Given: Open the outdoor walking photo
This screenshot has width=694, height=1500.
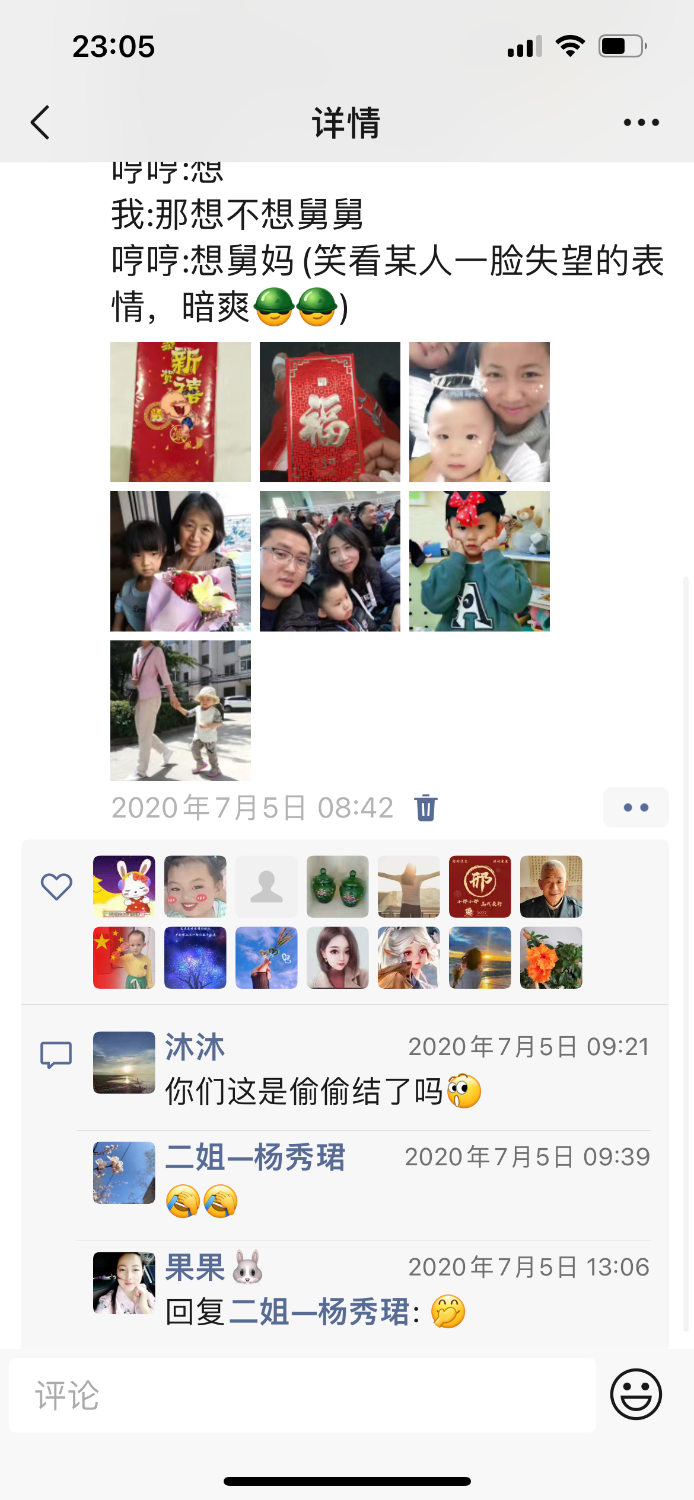Looking at the screenshot, I should pos(180,710).
